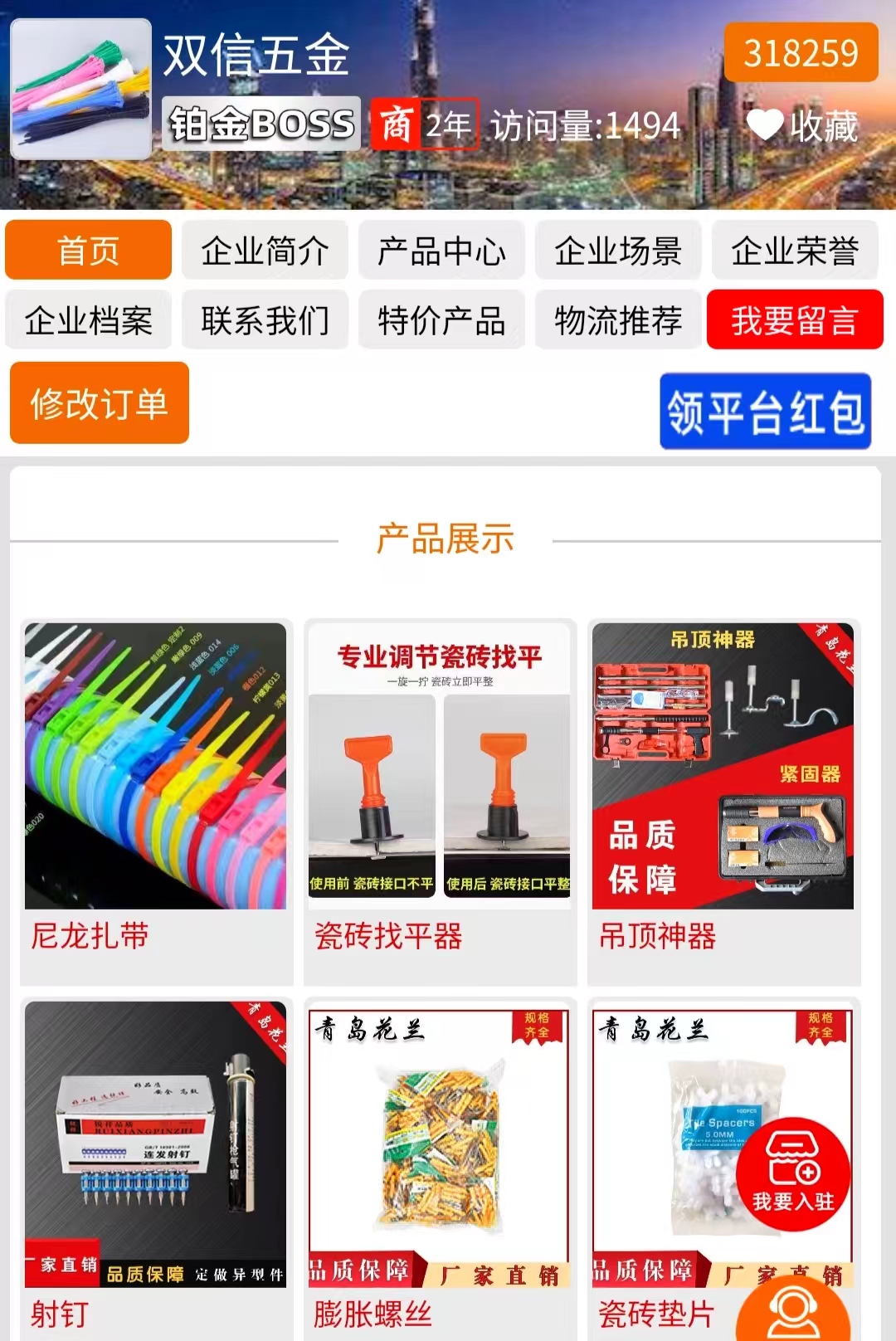Open 企业荣誉 tab
The width and height of the screenshot is (896, 1341).
795,251
